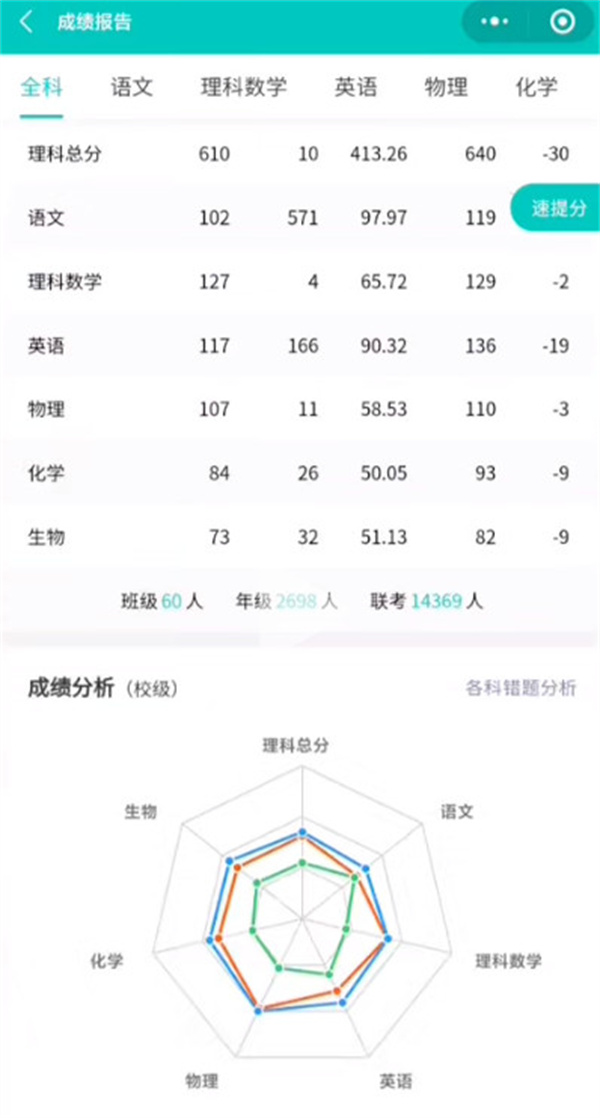Select the 全科 tab
The height and width of the screenshot is (1118, 600).
tap(42, 87)
